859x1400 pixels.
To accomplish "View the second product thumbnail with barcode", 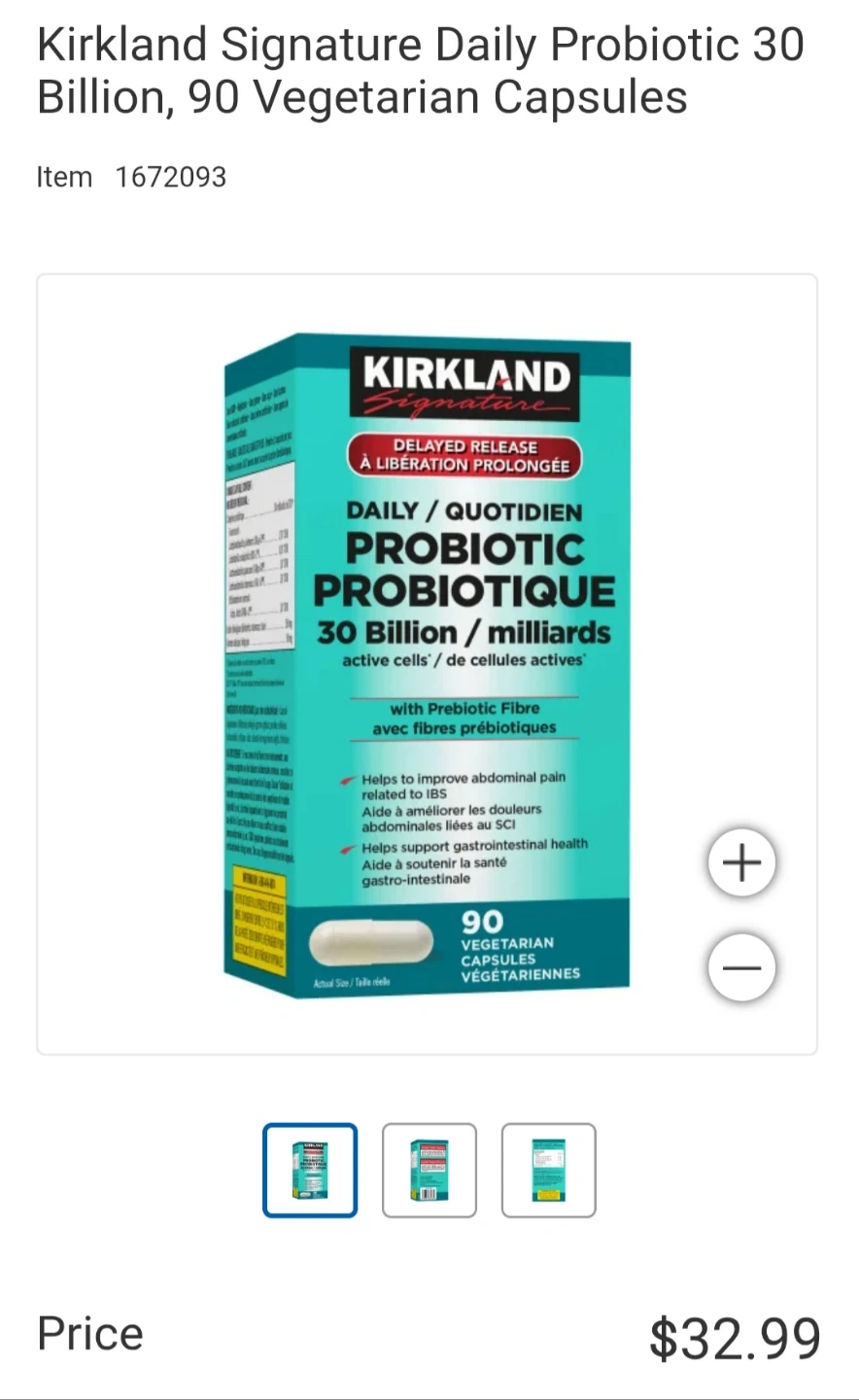I will [429, 1170].
